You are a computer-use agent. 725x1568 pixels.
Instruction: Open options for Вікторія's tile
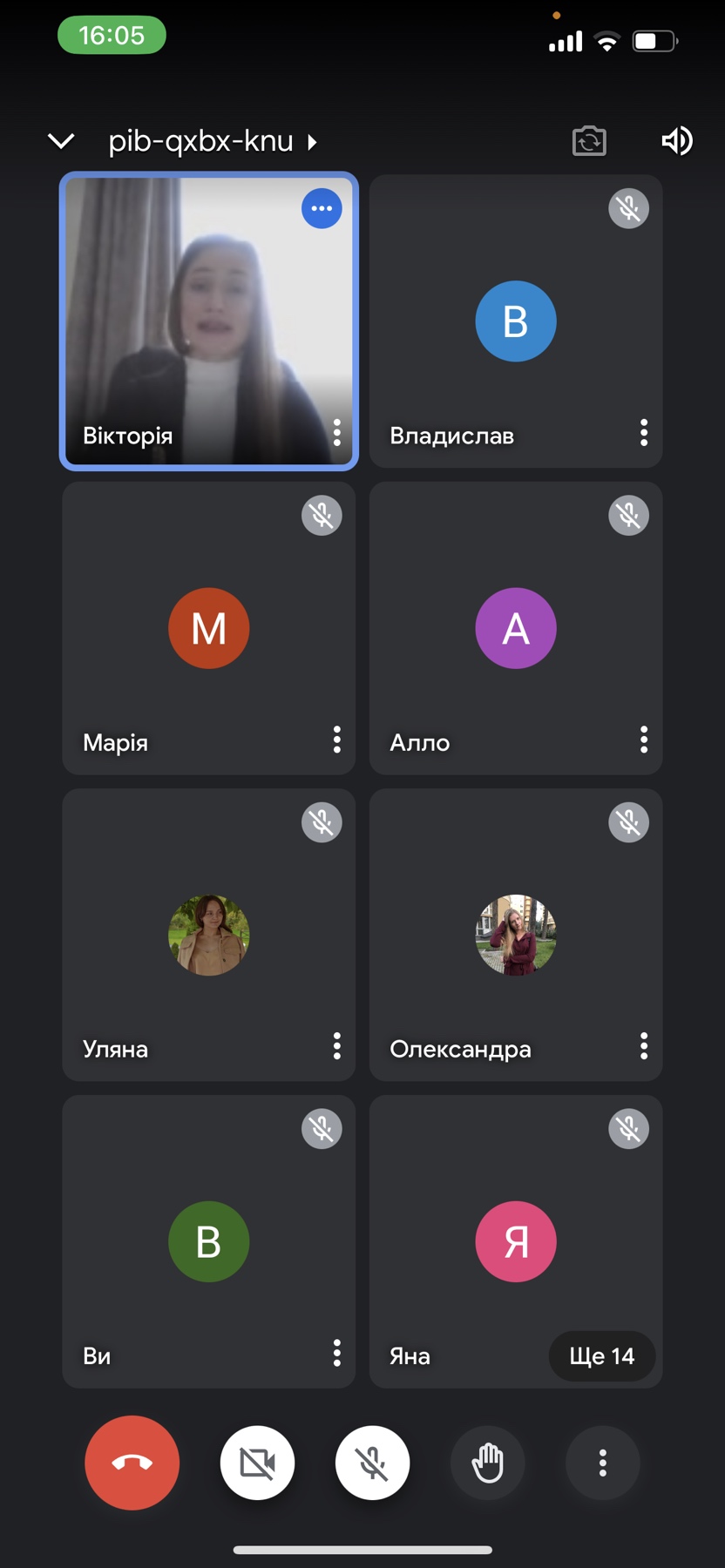[337, 432]
